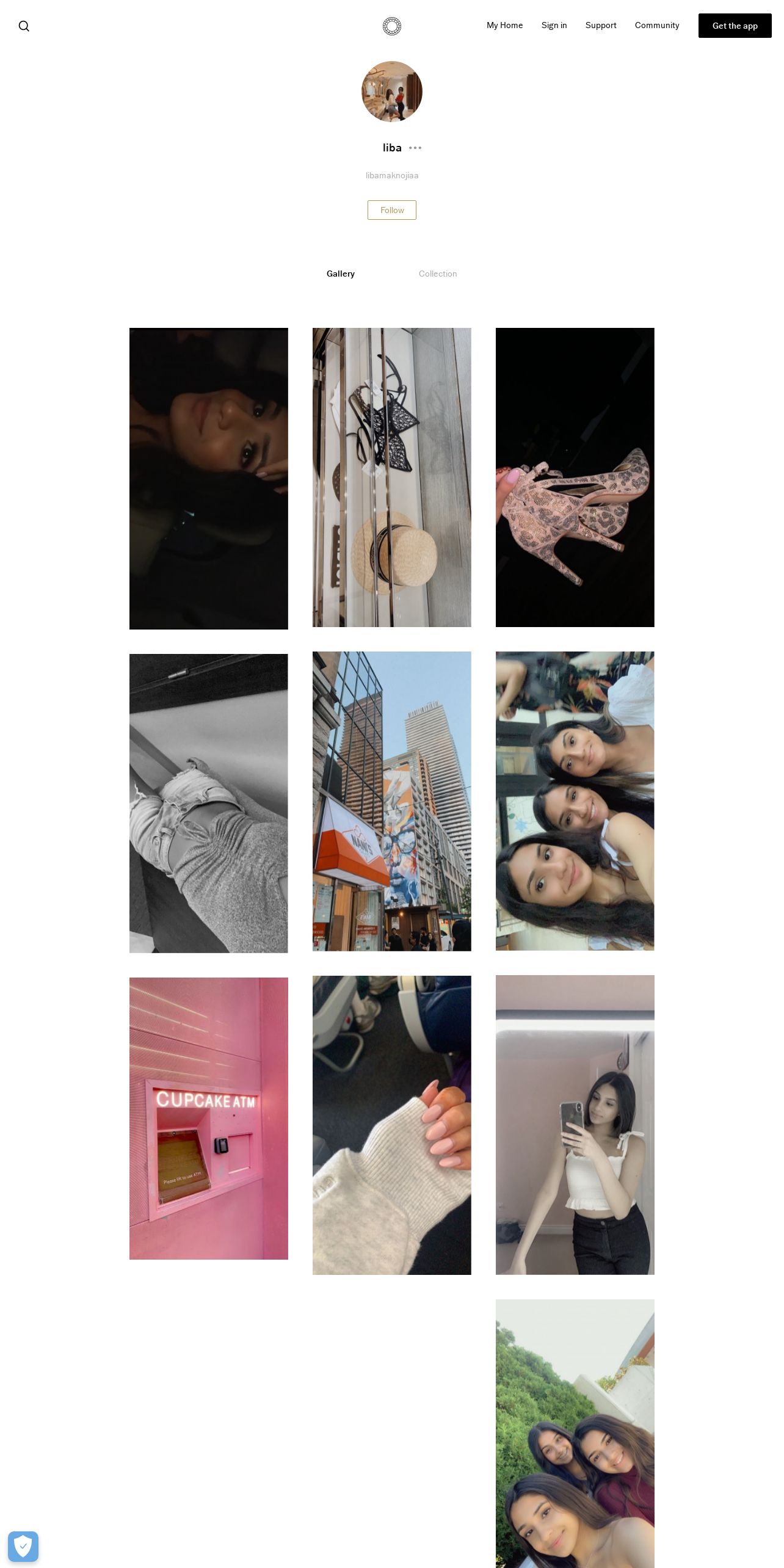View the pink nails and sweater photo
Image resolution: width=784 pixels, height=1568 pixels.
coord(391,1125)
